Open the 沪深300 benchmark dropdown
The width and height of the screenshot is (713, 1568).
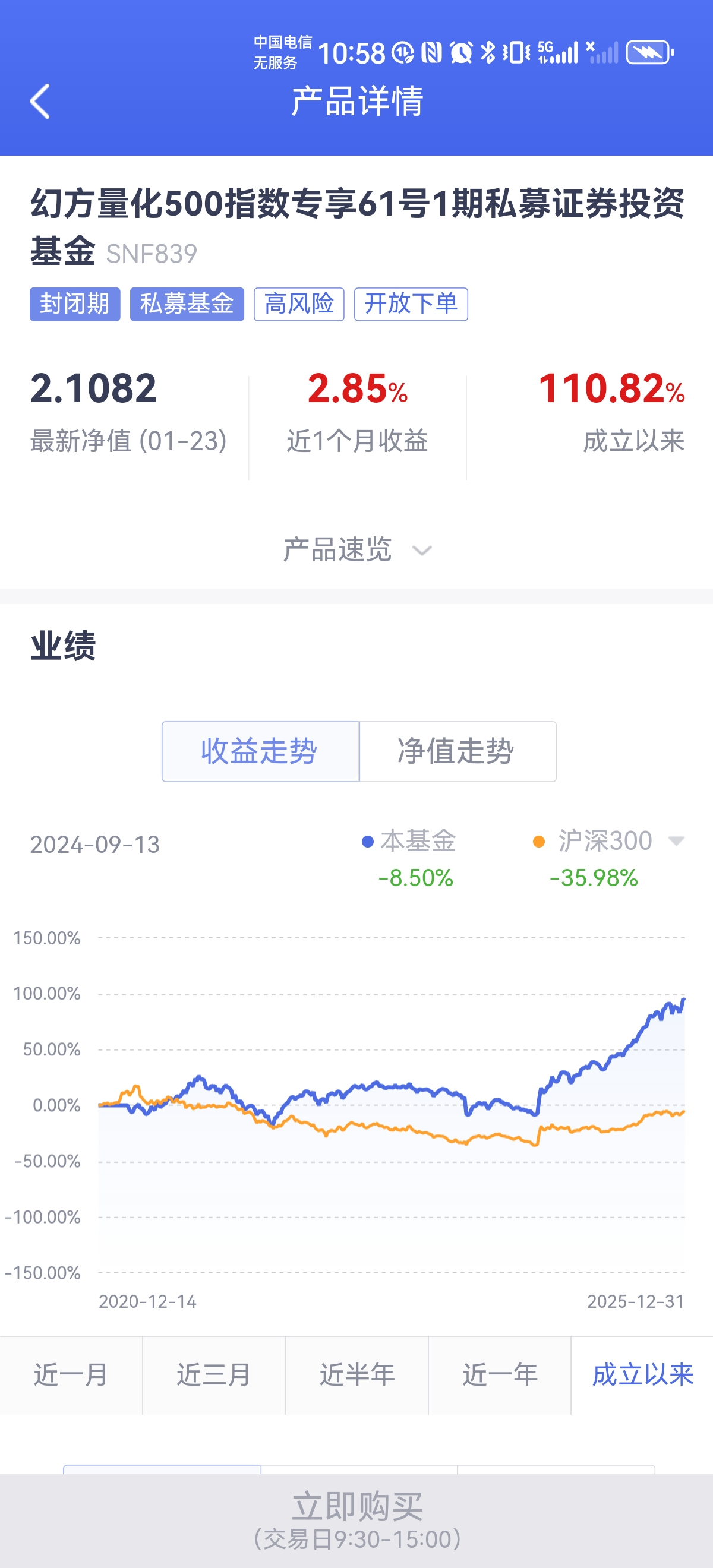pyautogui.click(x=676, y=841)
